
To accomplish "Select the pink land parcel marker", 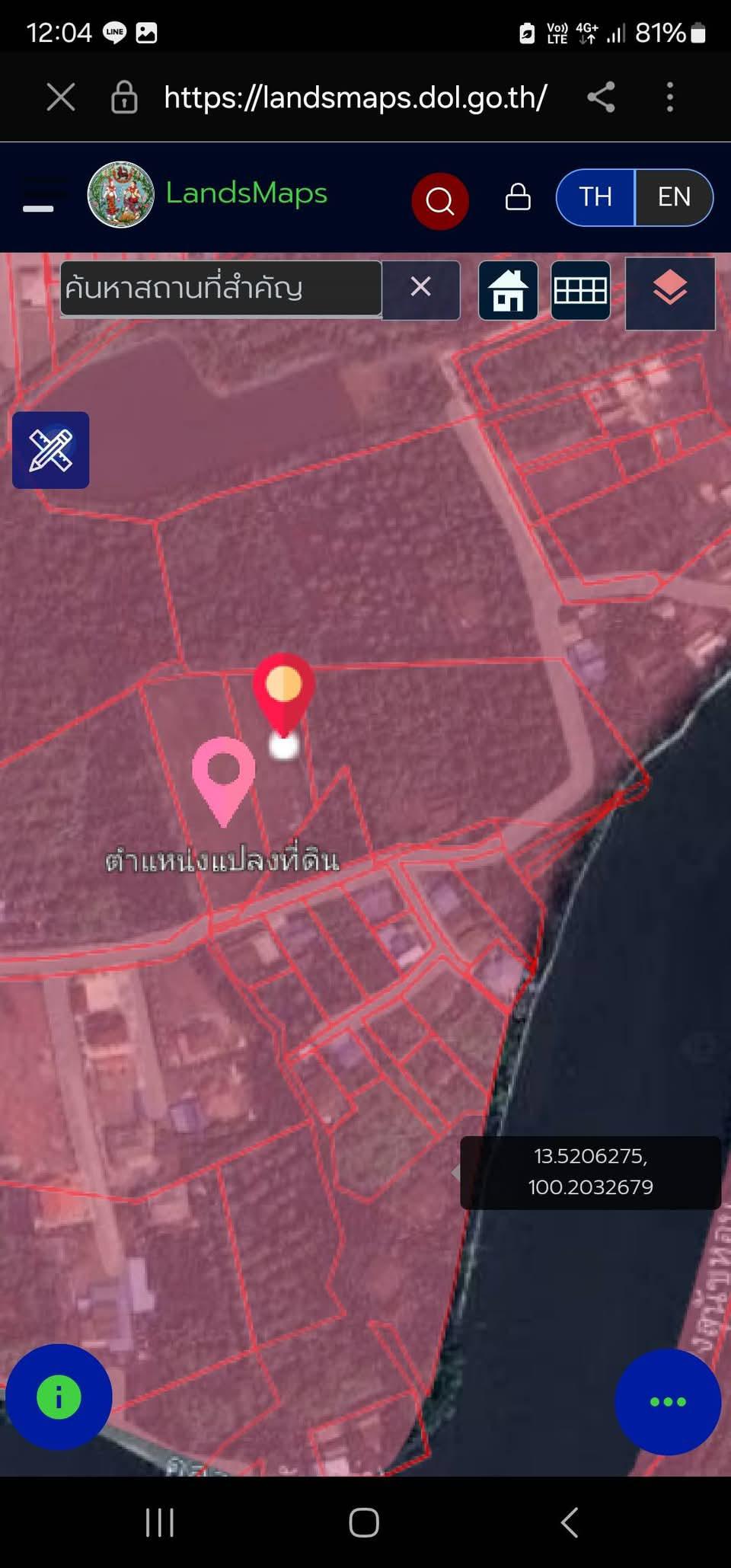I will tap(223, 781).
